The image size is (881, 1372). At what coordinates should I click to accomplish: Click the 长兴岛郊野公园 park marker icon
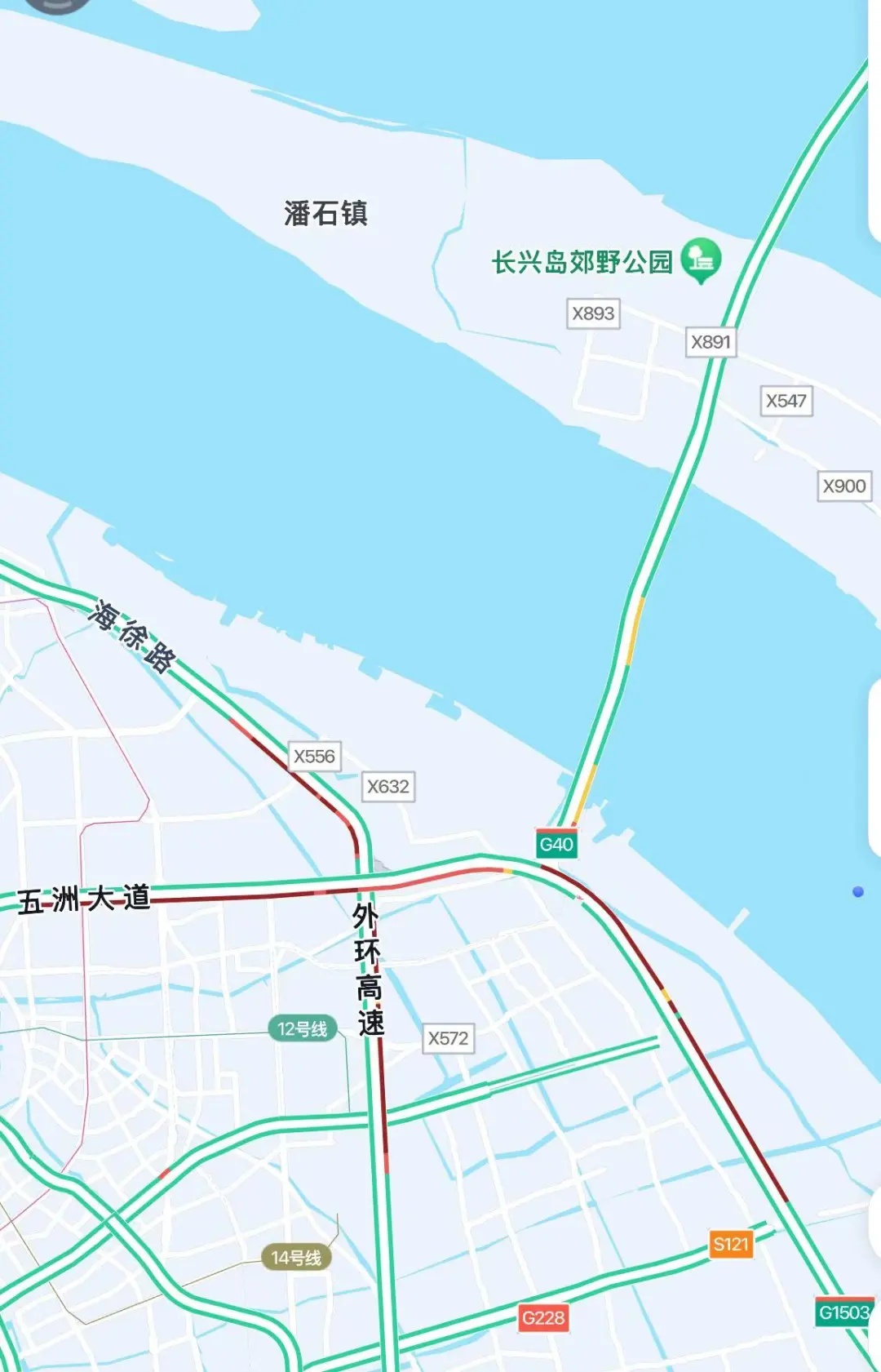click(x=700, y=260)
